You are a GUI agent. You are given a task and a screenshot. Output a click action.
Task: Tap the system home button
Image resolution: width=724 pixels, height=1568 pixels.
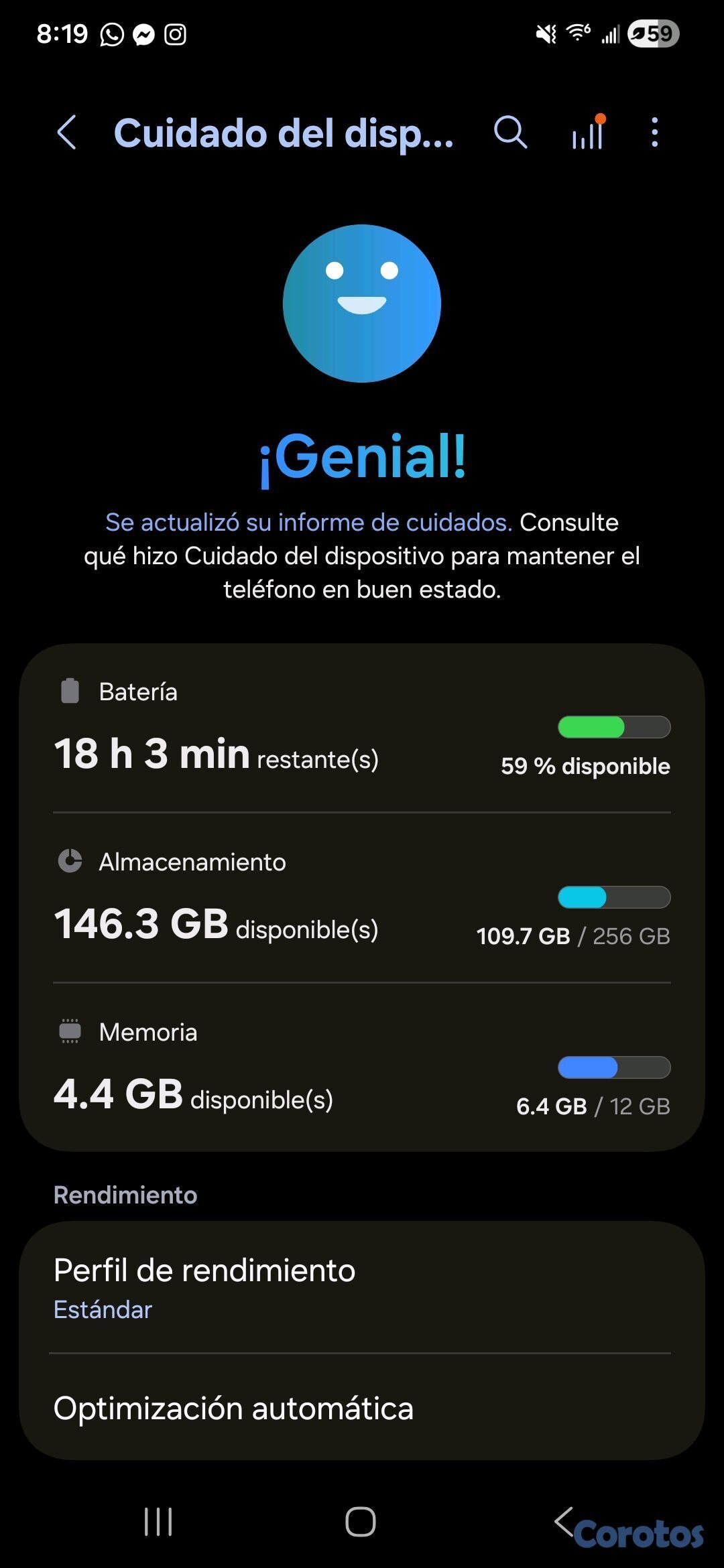(361, 1522)
